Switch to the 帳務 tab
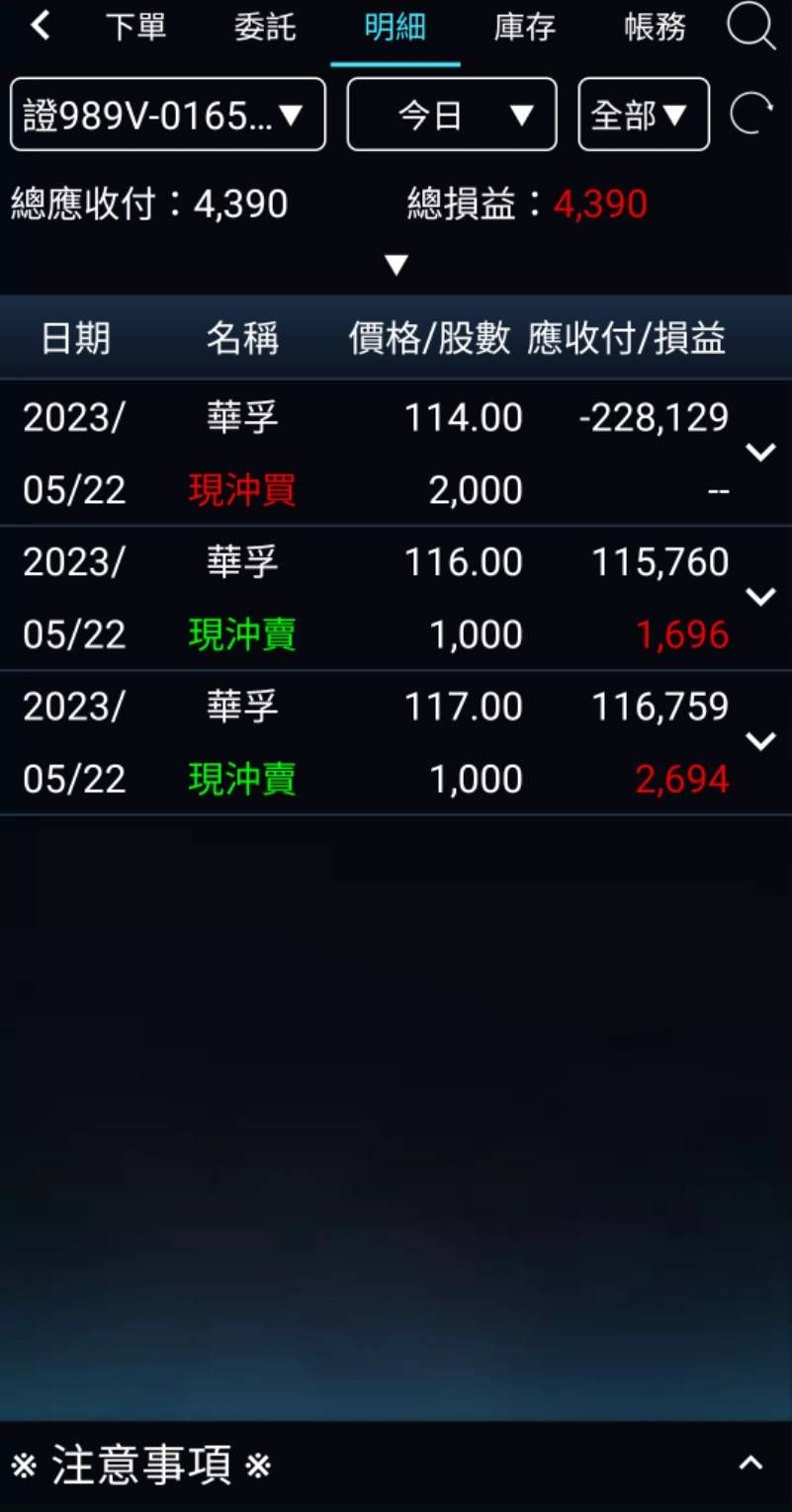Screen dimensions: 792x1512 point(655,28)
